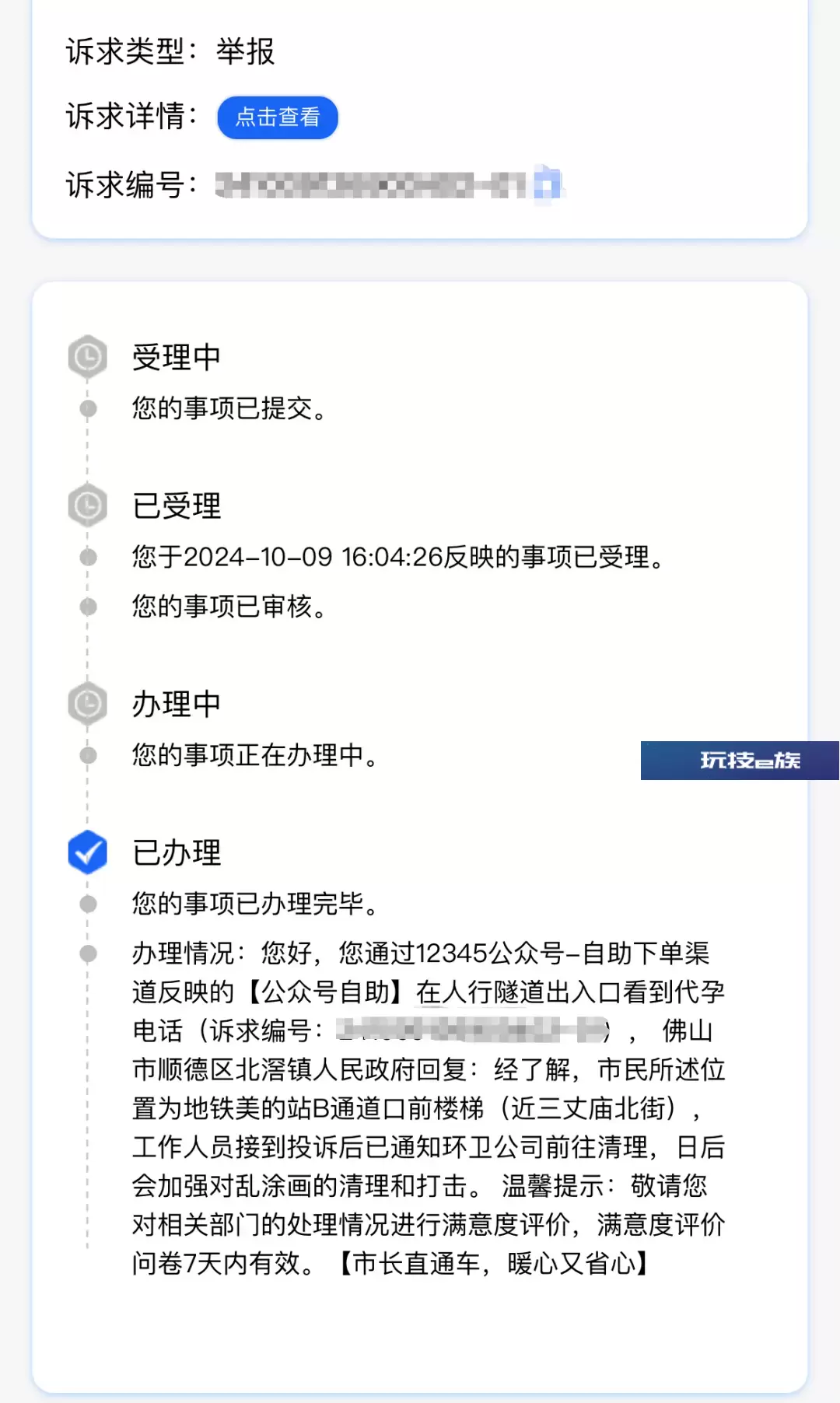Tap the 点击查看 button for request details
This screenshot has width=840, height=1403.
[x=278, y=117]
